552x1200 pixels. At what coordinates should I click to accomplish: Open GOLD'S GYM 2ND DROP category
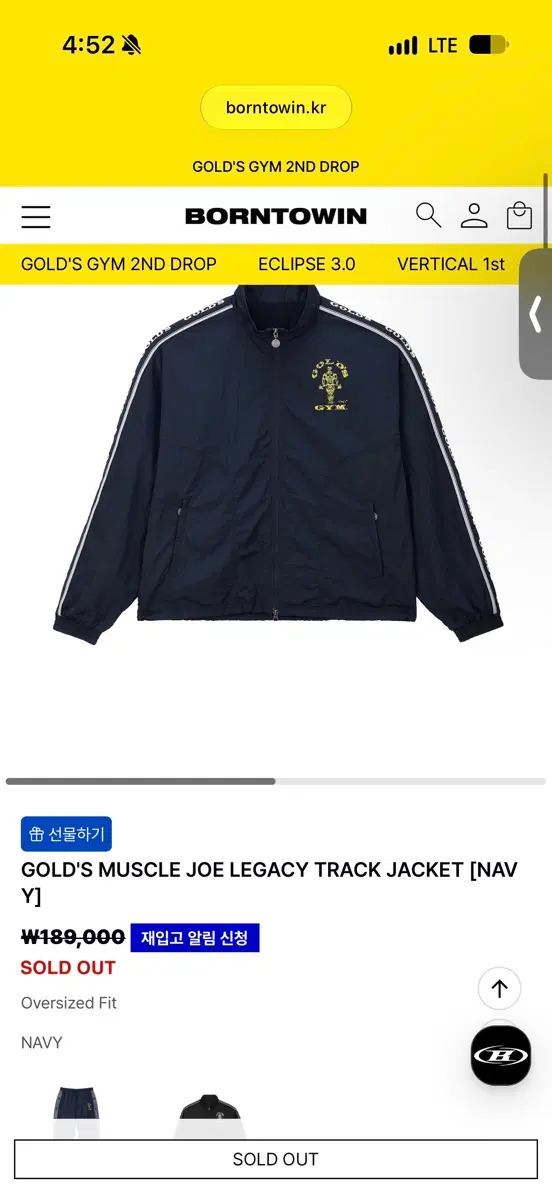[119, 264]
